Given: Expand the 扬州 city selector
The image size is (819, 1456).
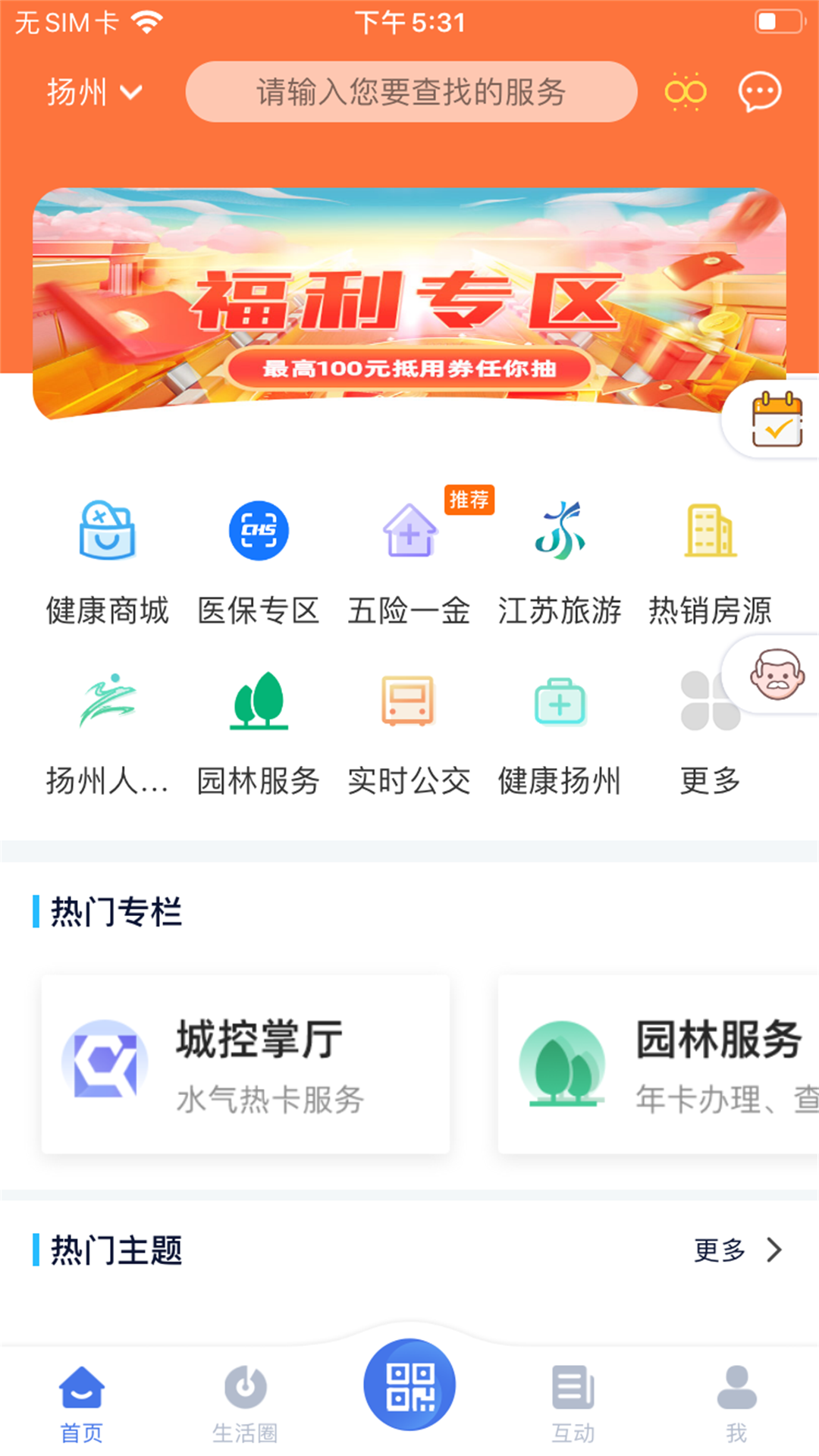Looking at the screenshot, I should (89, 91).
